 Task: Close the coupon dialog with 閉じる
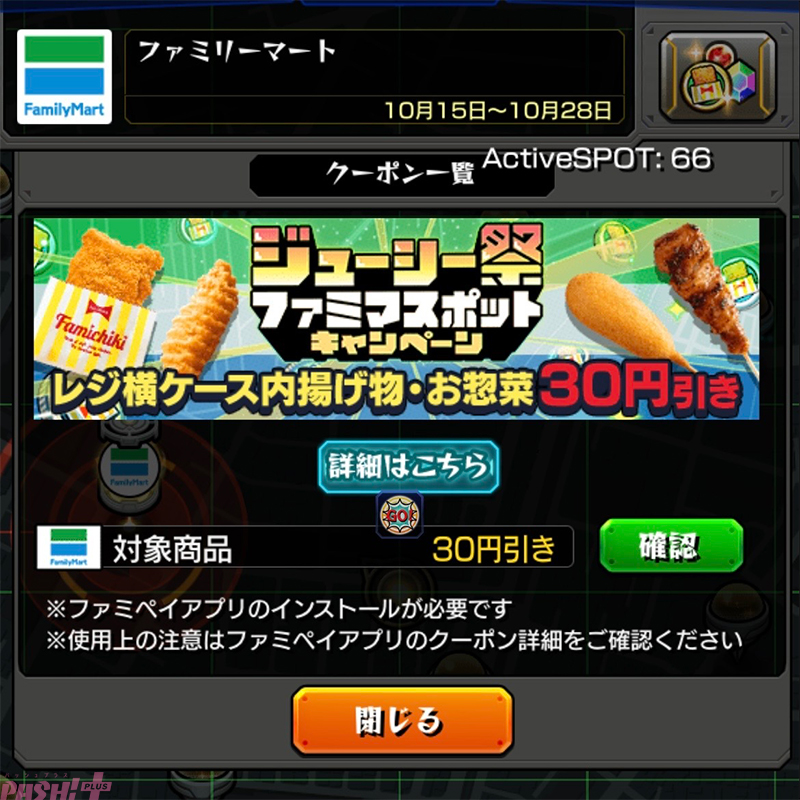[402, 721]
